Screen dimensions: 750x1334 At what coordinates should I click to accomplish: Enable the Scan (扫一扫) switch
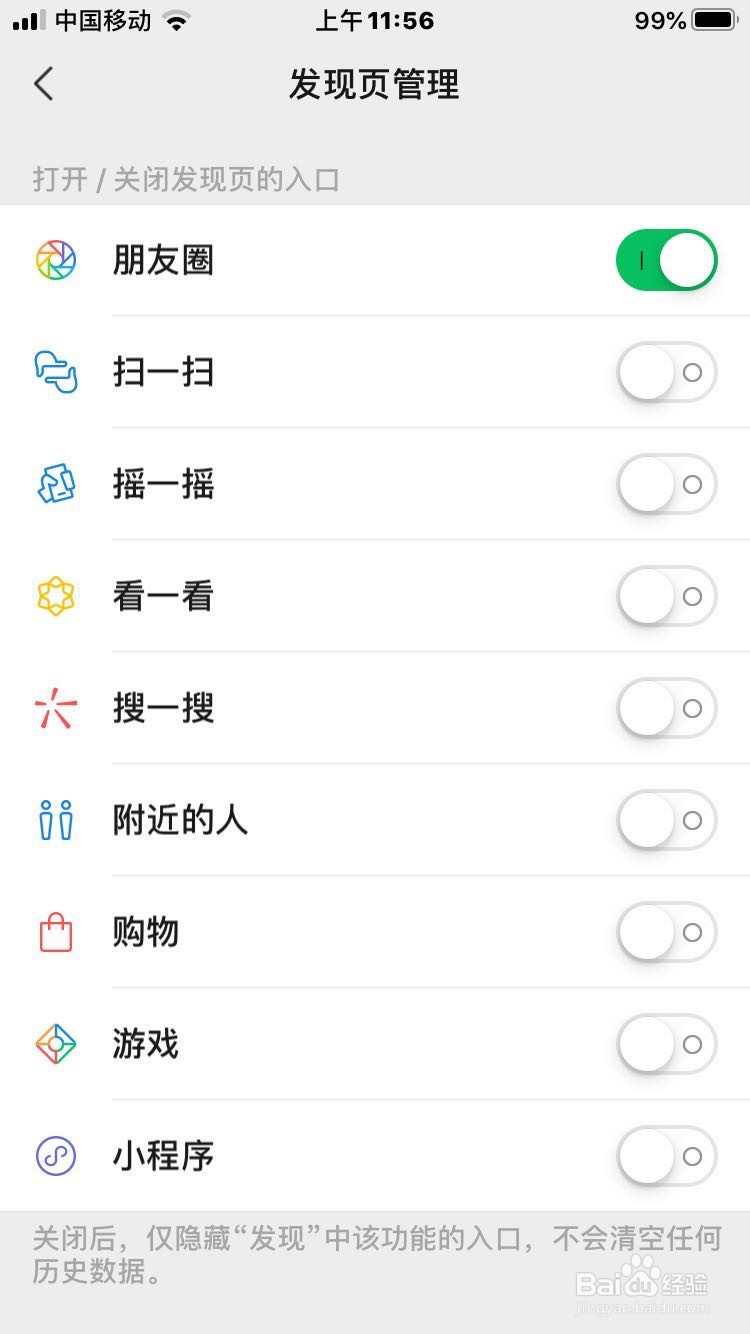tap(666, 372)
